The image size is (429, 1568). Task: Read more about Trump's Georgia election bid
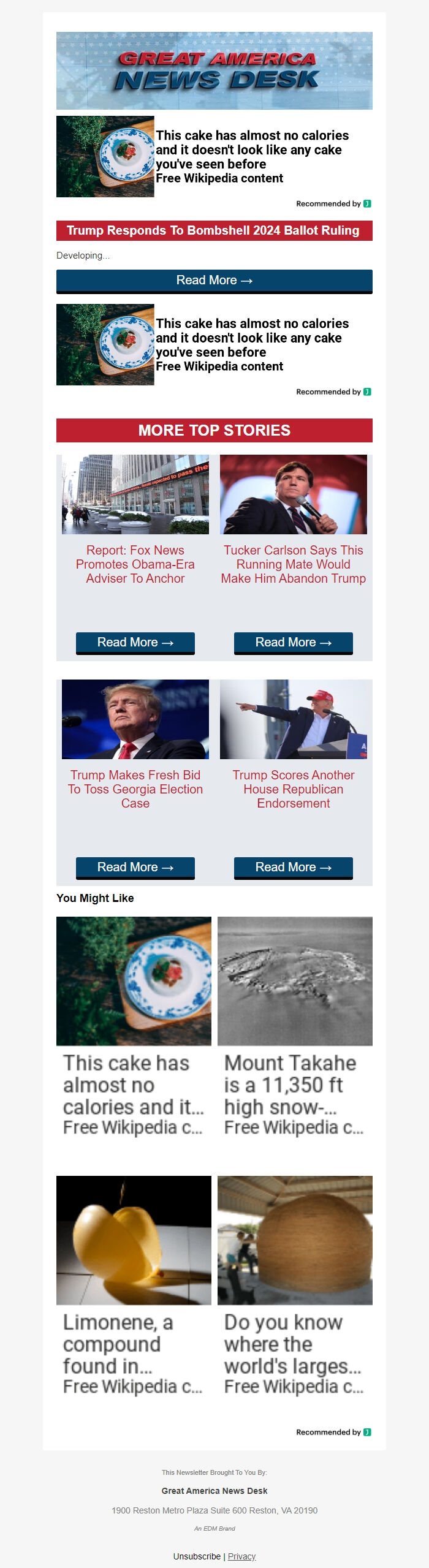(135, 867)
